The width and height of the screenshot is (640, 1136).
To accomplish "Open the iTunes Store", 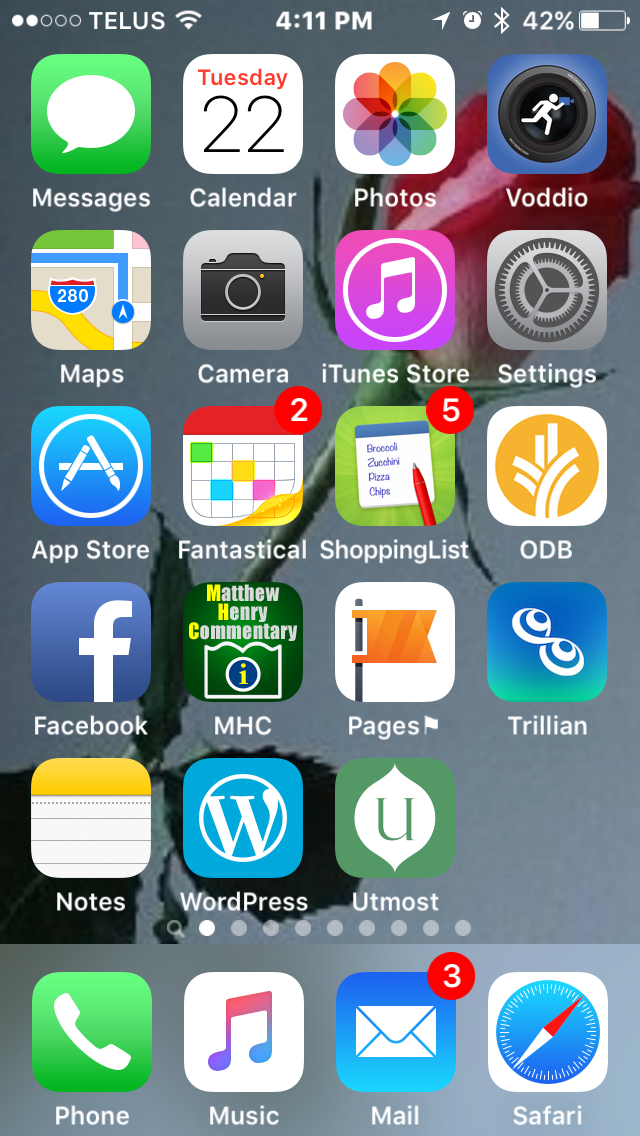I will tap(395, 290).
